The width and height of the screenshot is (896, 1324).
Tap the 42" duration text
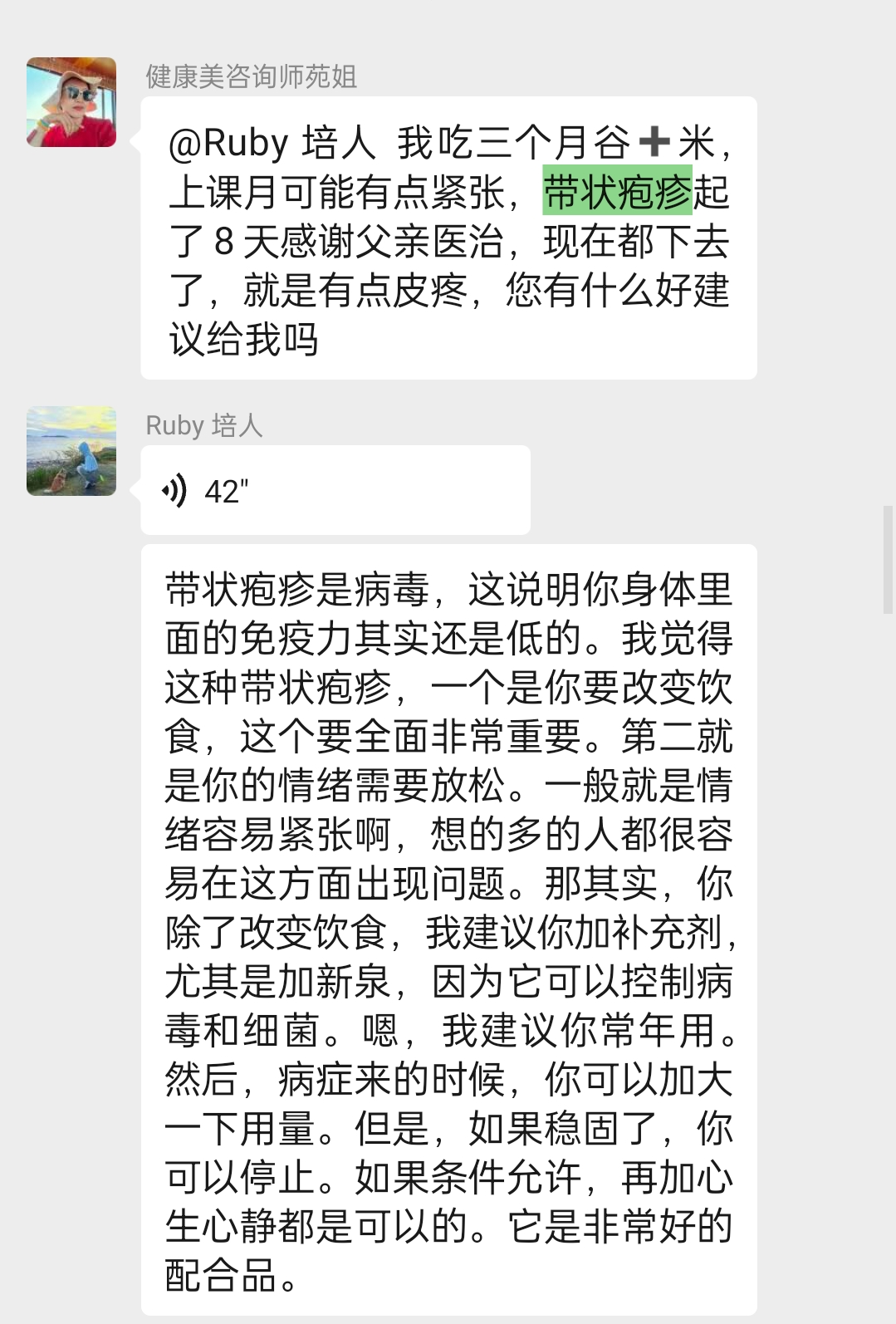click(224, 490)
